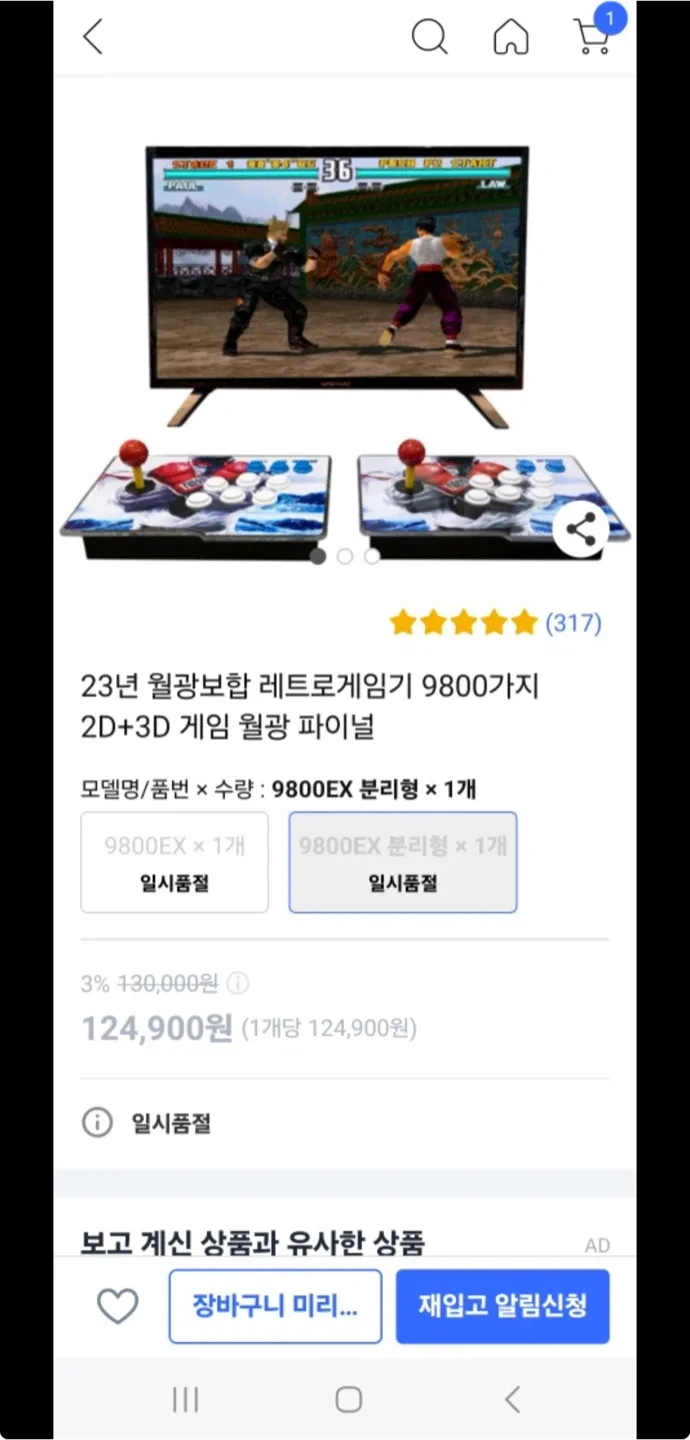Open the search magnifier icon

click(x=429, y=38)
